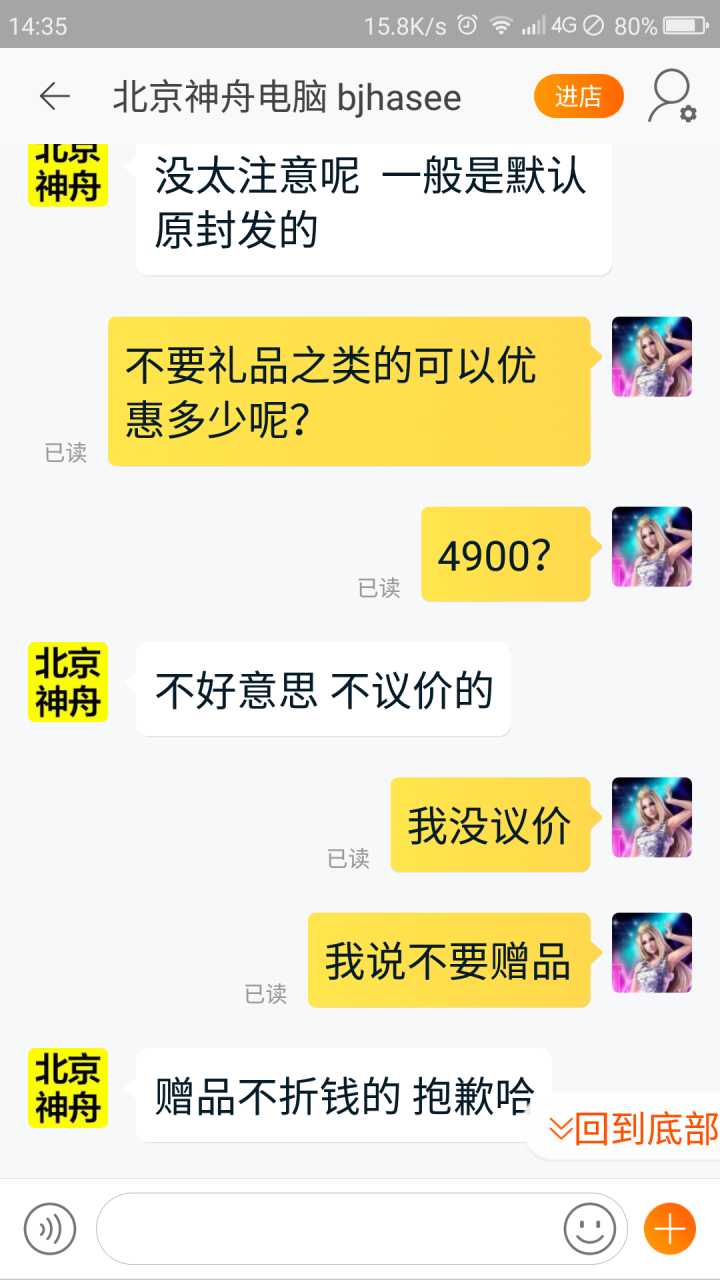Tap my avatar beside the 4900? message
The image size is (720, 1280).
coord(651,547)
